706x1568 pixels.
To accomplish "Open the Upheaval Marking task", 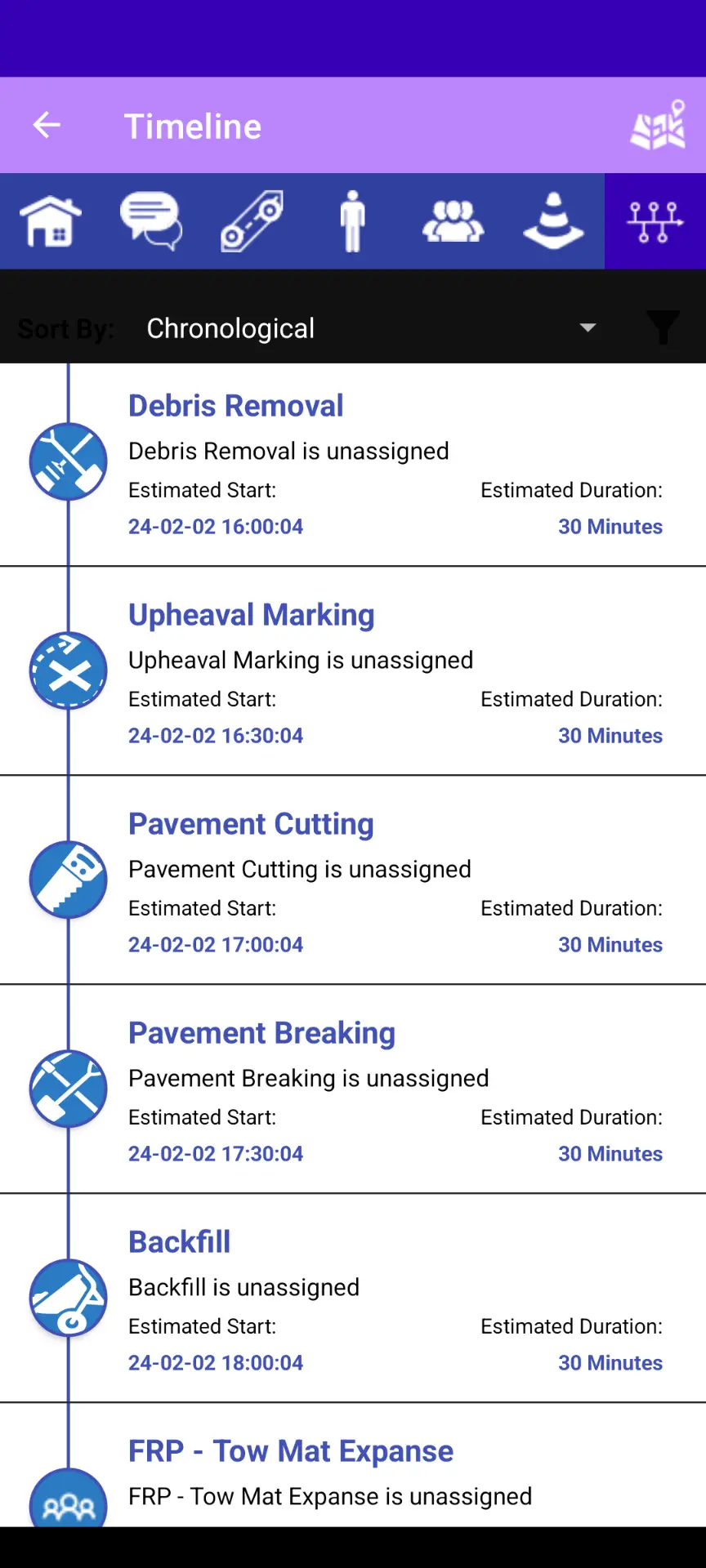I will point(353,670).
